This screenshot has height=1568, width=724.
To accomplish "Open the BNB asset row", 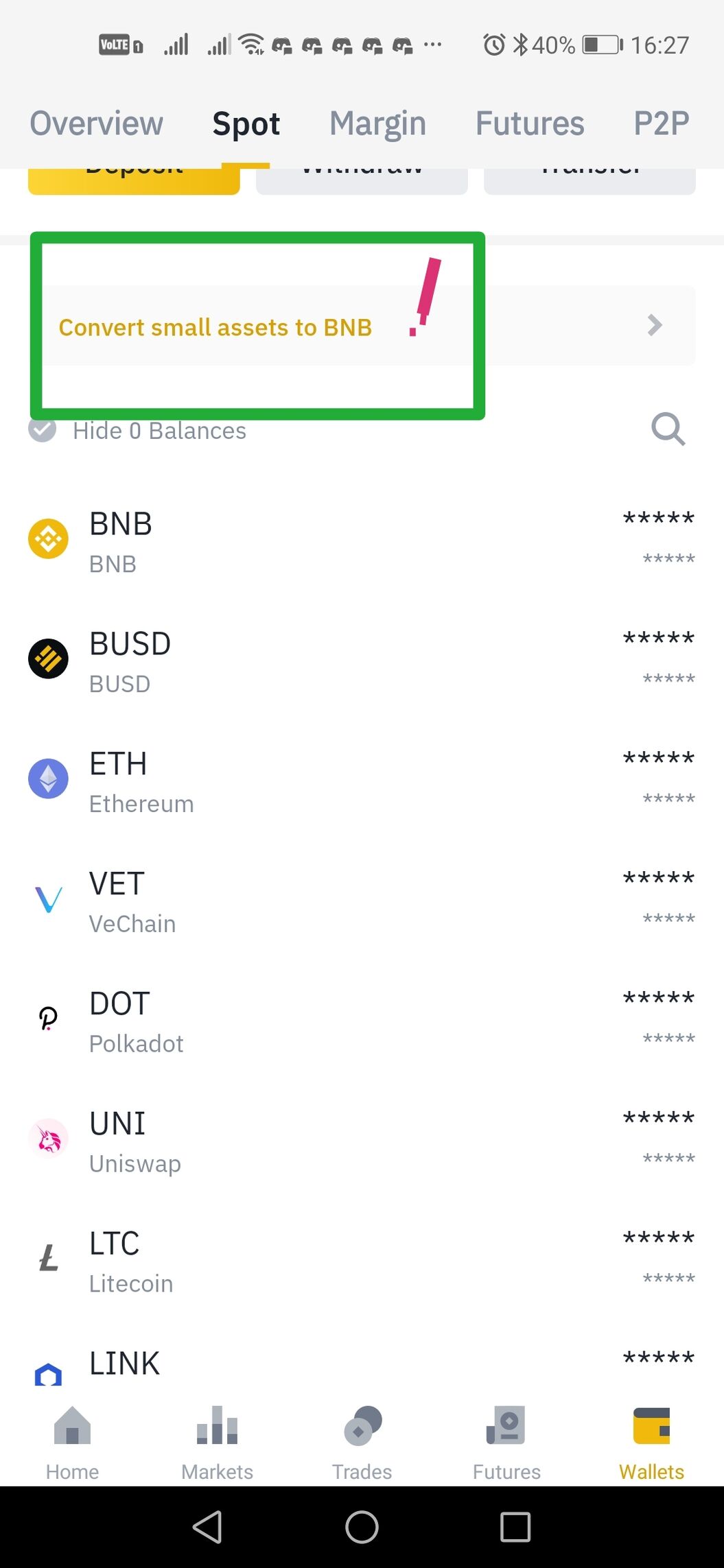I will click(x=362, y=540).
